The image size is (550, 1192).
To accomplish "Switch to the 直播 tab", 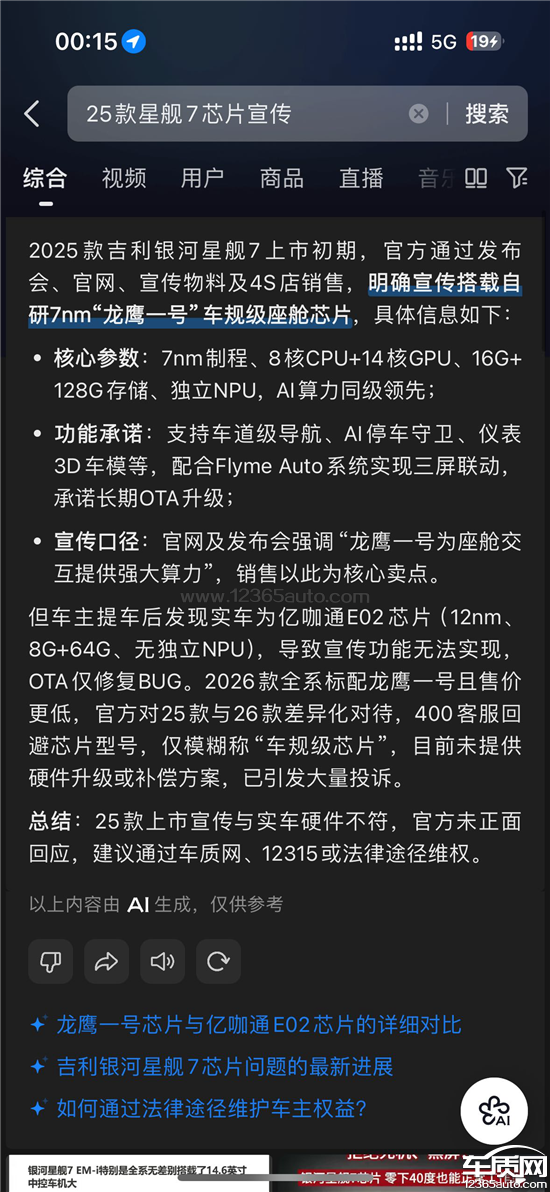I will point(361,178).
